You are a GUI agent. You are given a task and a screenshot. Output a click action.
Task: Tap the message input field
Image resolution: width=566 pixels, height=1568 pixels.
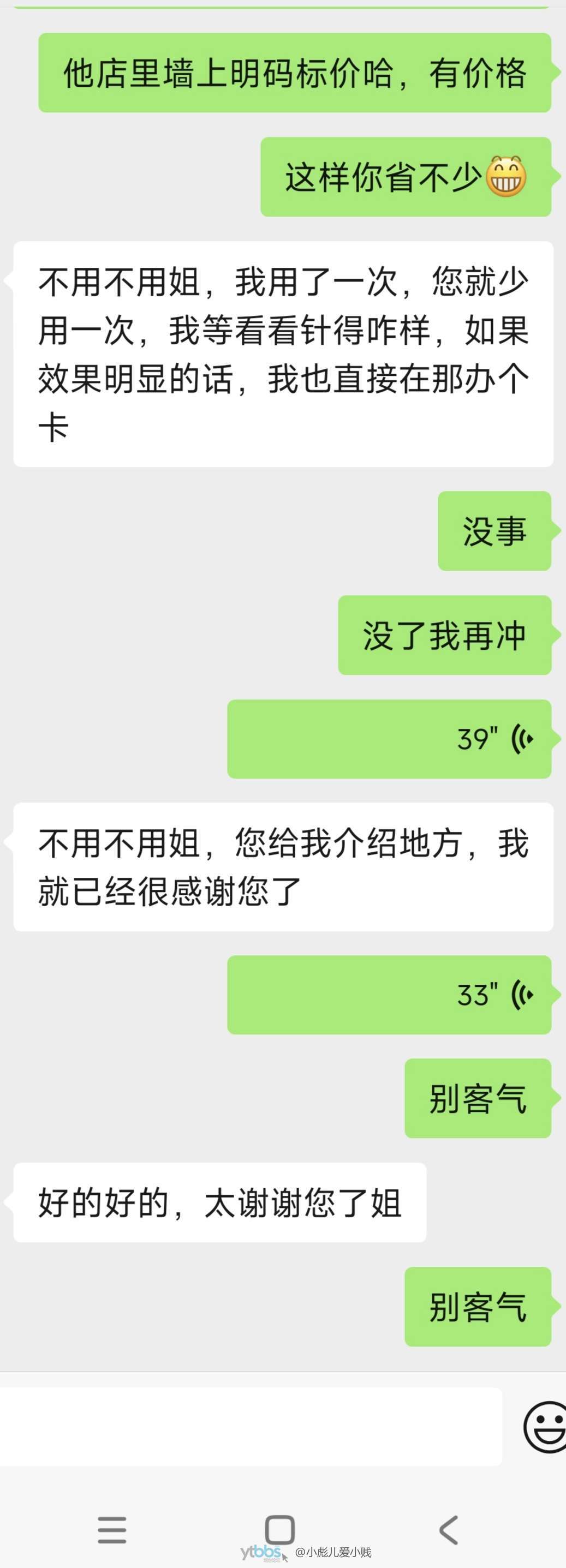250,1426
